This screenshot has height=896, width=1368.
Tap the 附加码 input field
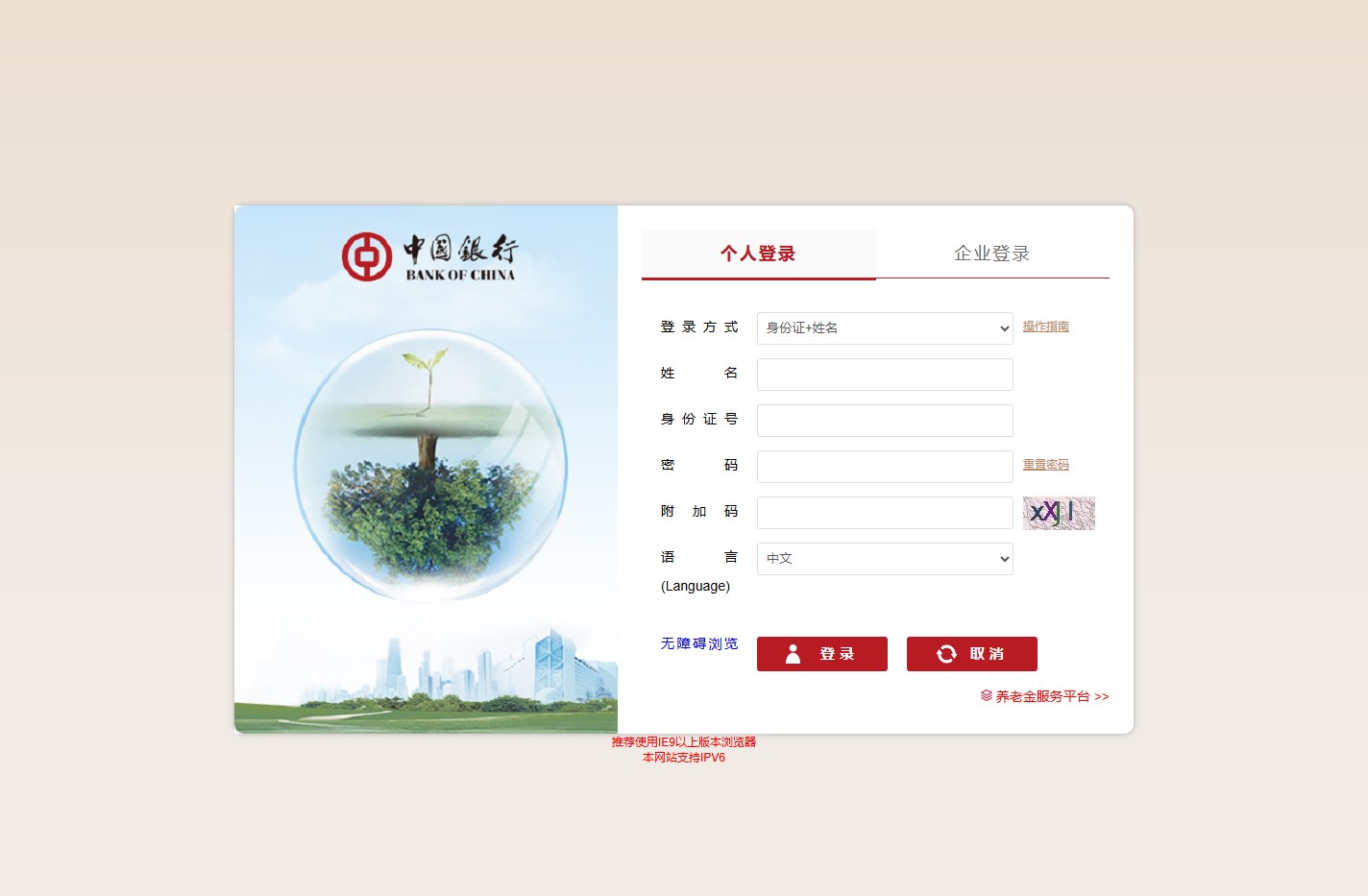(x=884, y=513)
